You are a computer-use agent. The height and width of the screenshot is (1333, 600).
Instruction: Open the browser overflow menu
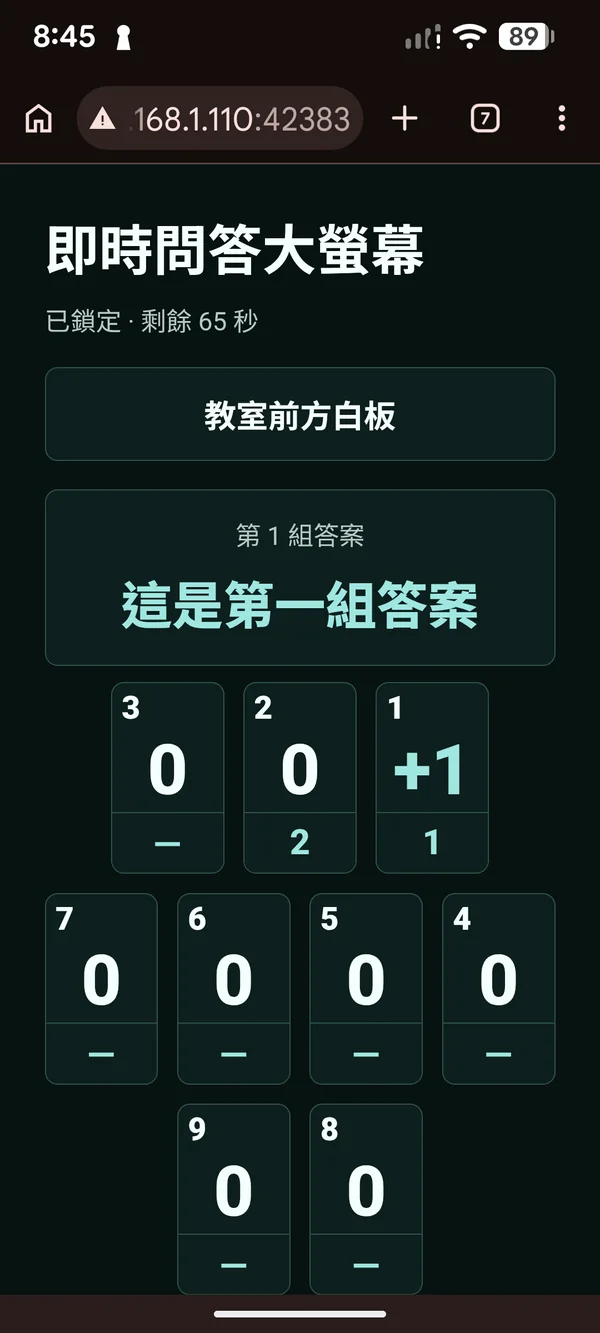[x=561, y=119]
